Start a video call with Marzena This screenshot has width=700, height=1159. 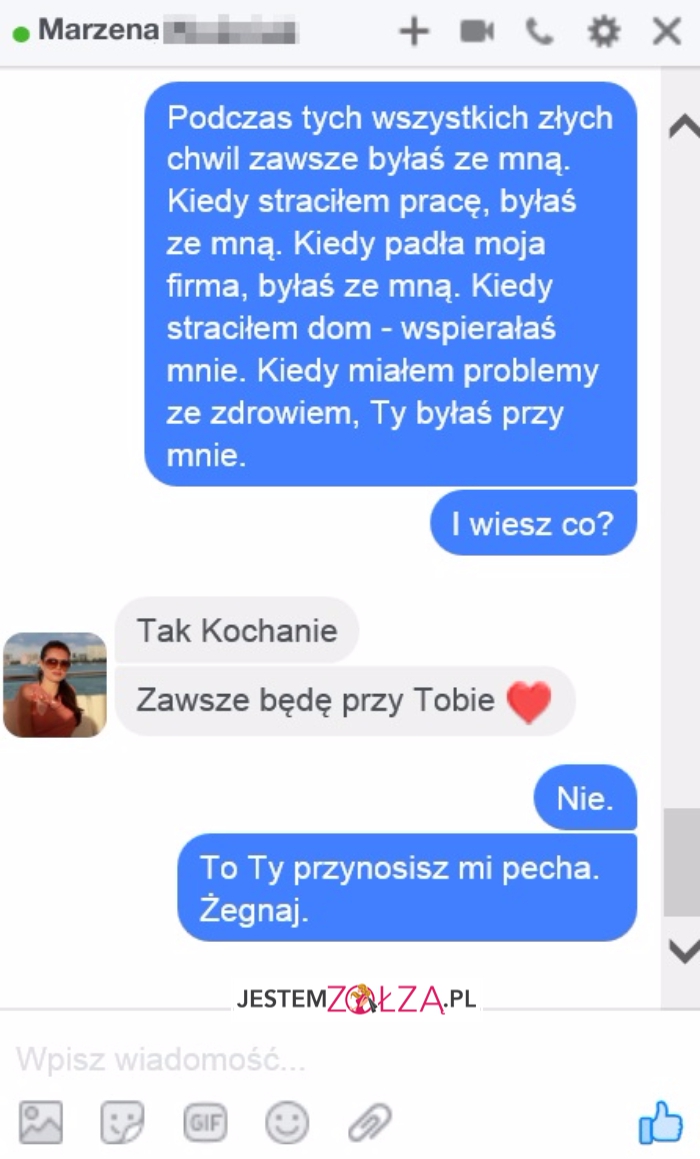tap(477, 32)
